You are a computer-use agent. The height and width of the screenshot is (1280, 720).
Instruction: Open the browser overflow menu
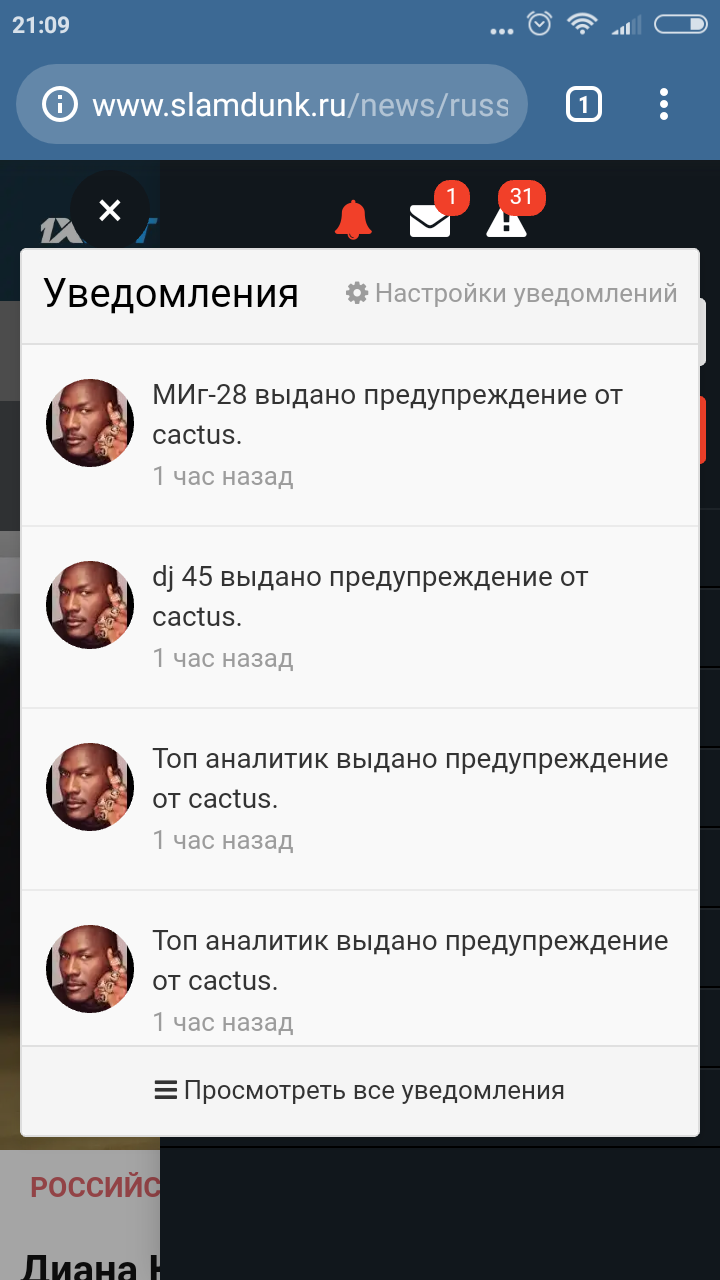[664, 104]
